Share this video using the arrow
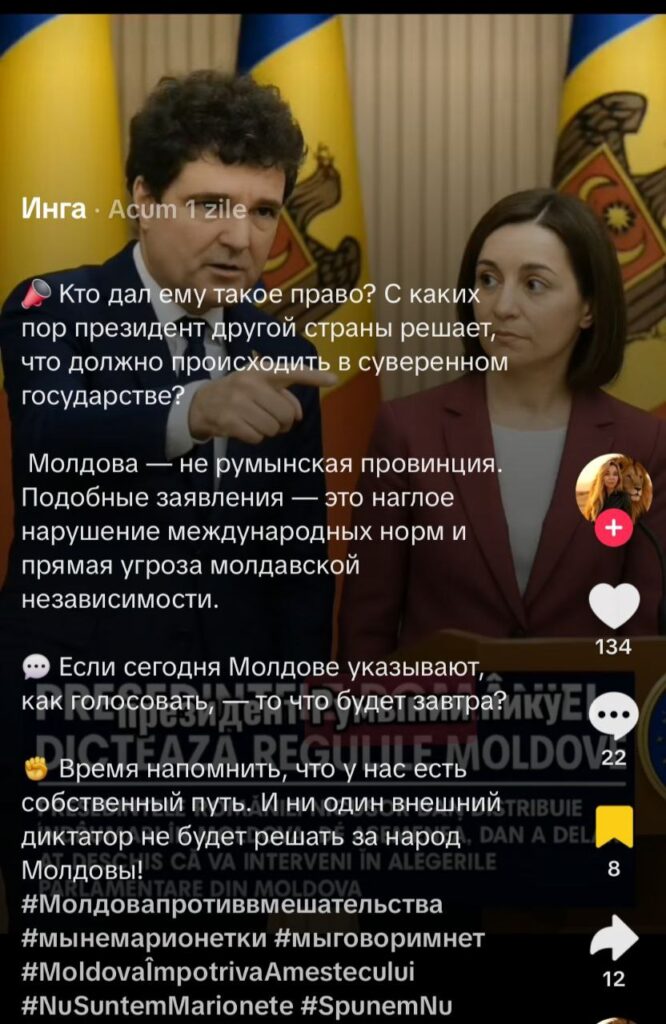Viewport: 666px width, 1024px height. click(x=614, y=939)
